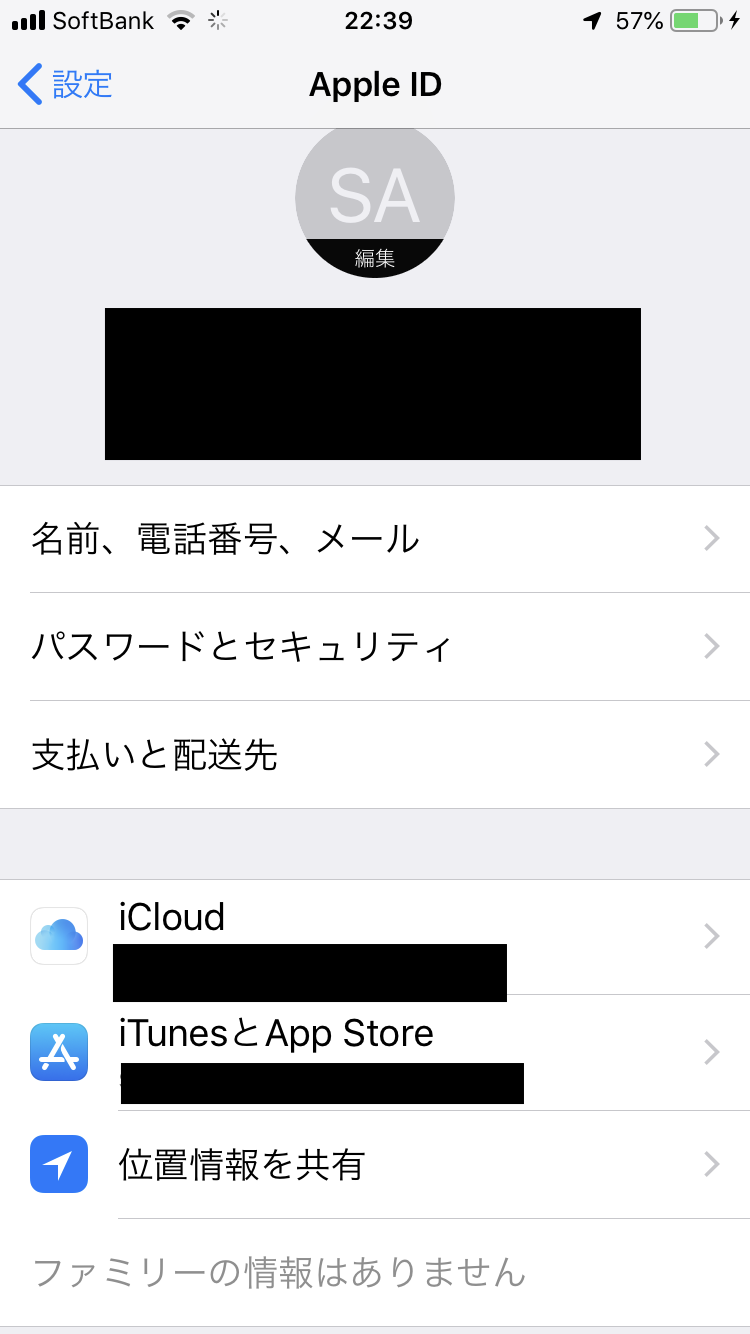
Task: Open パスワードとセキュリティ using the chevron
Action: click(x=711, y=646)
